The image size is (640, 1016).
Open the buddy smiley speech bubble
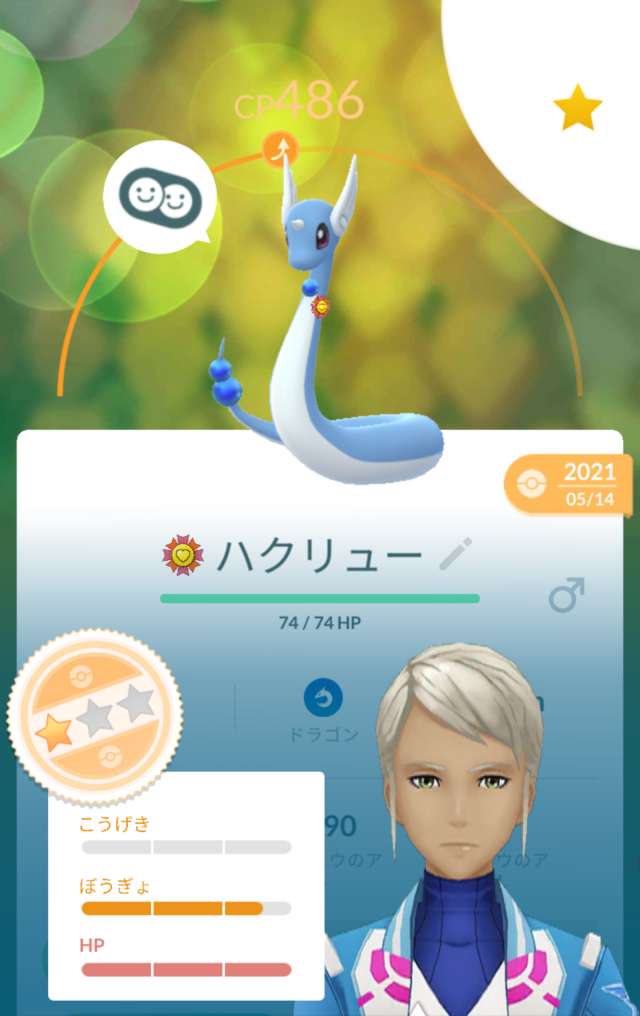[x=160, y=198]
